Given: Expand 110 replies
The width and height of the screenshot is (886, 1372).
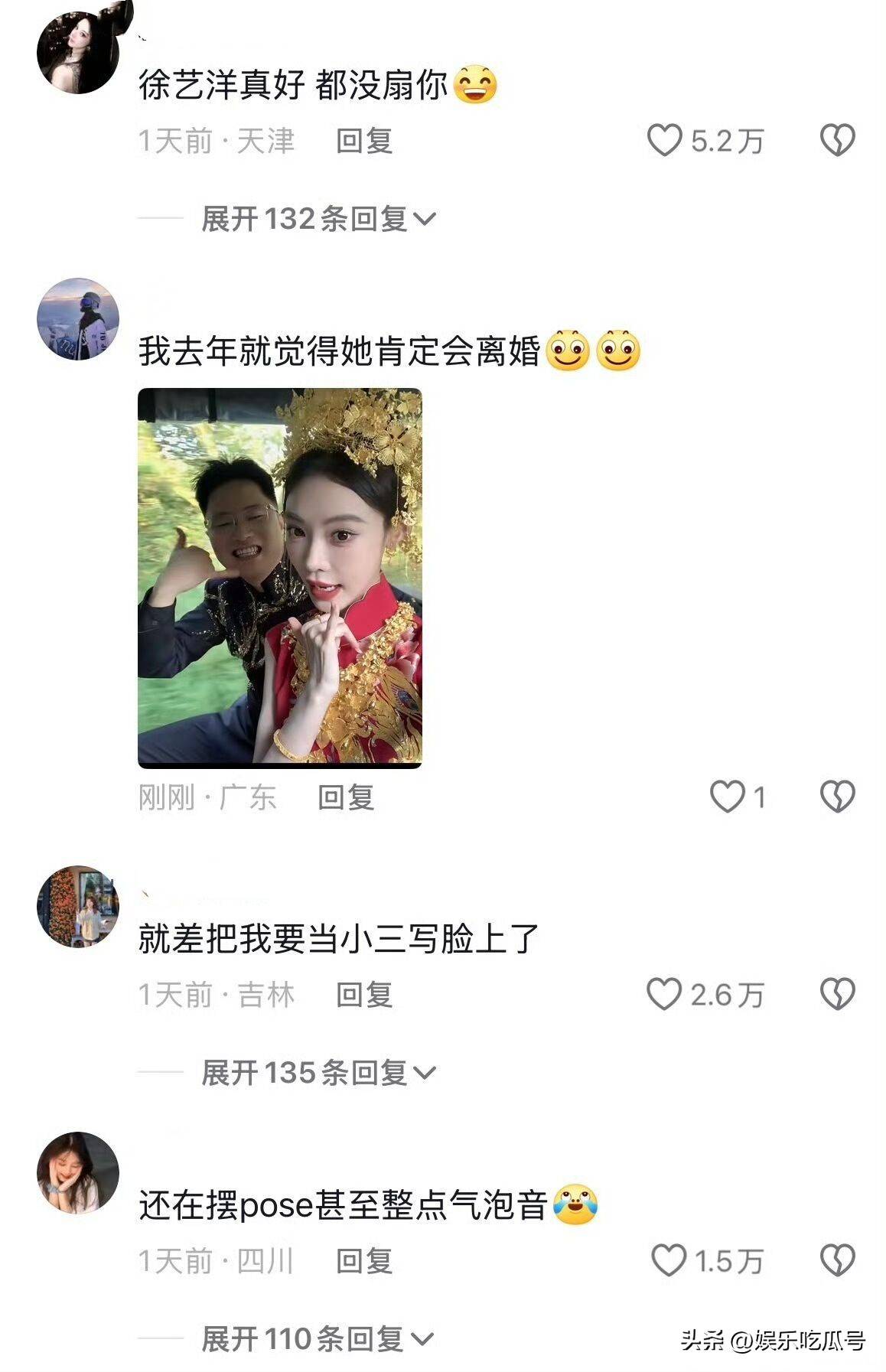Looking at the screenshot, I should click(x=318, y=1339).
